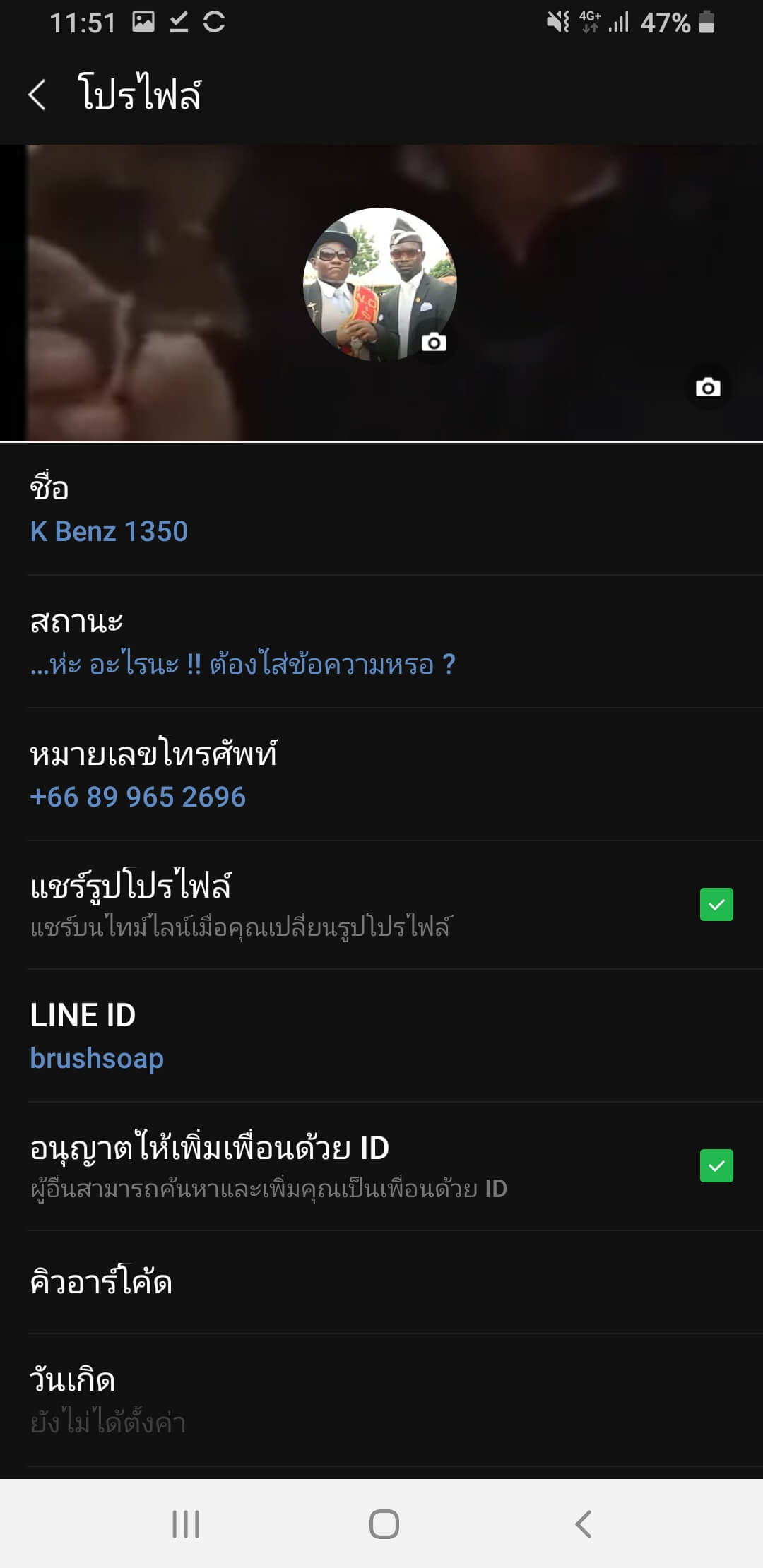Tap the back arrow next to โปรไฟล์
The width and height of the screenshot is (763, 1568).
[x=37, y=94]
